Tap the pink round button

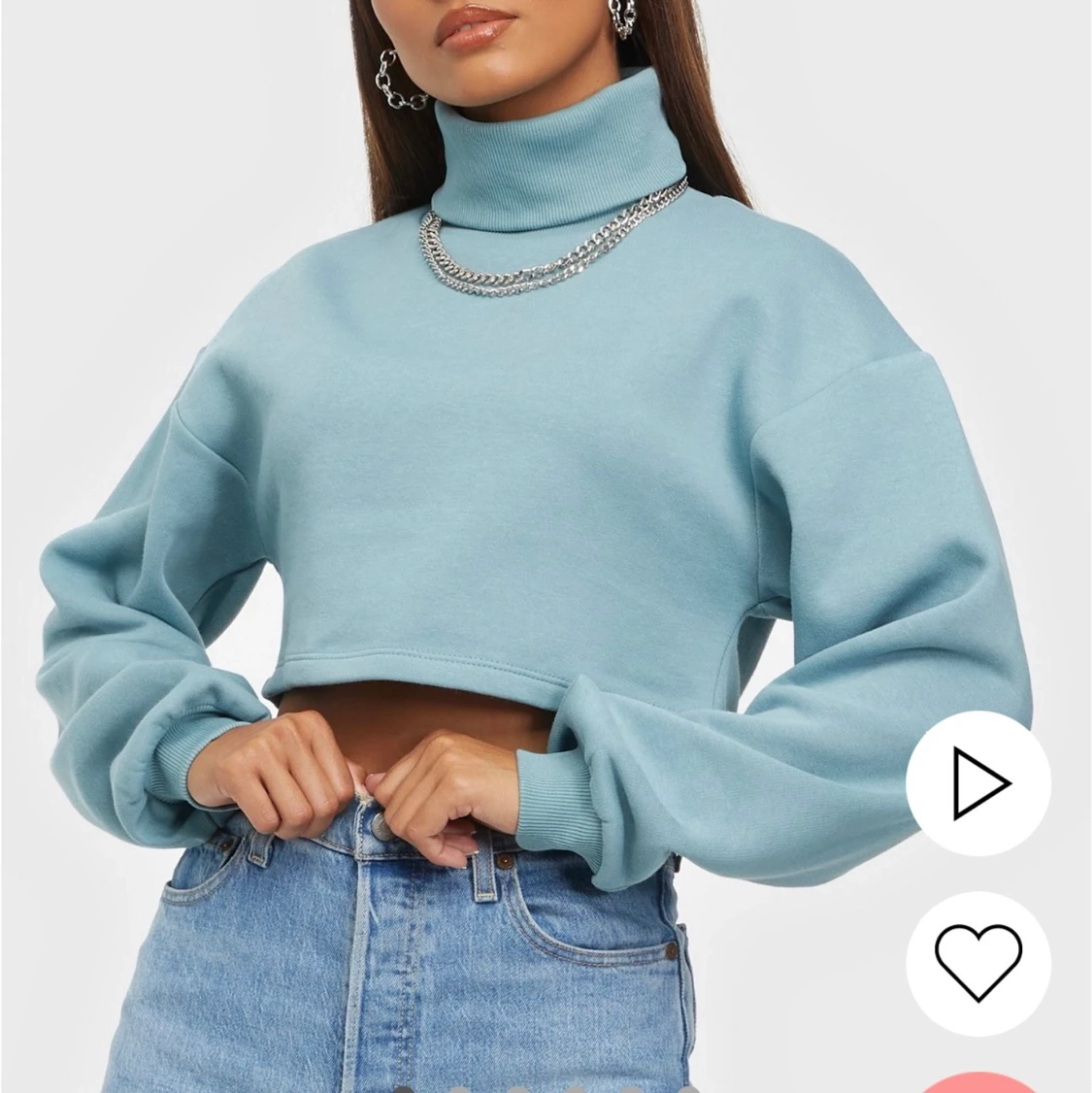(978, 1080)
